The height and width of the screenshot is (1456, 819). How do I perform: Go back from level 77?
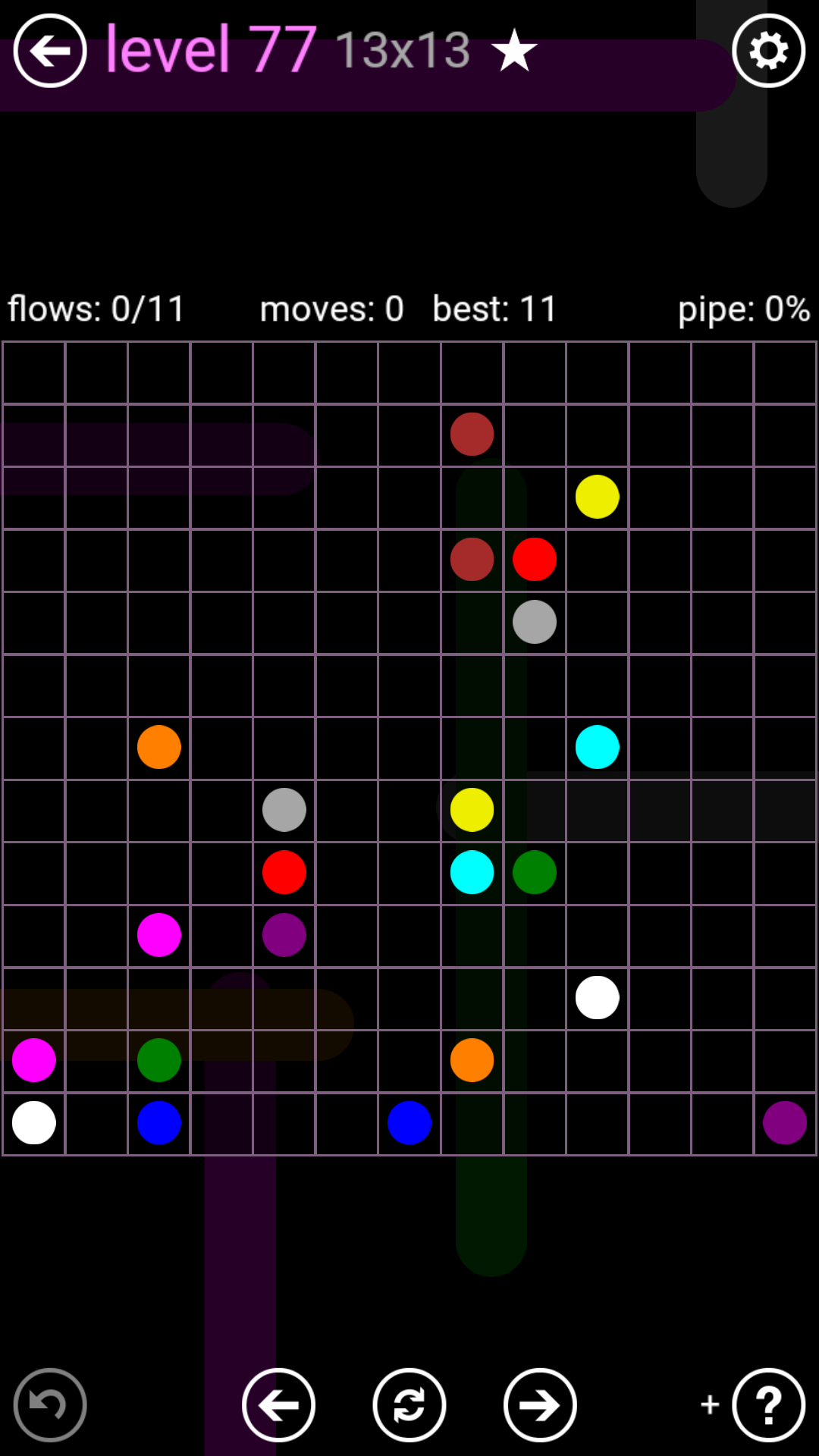pos(50,51)
